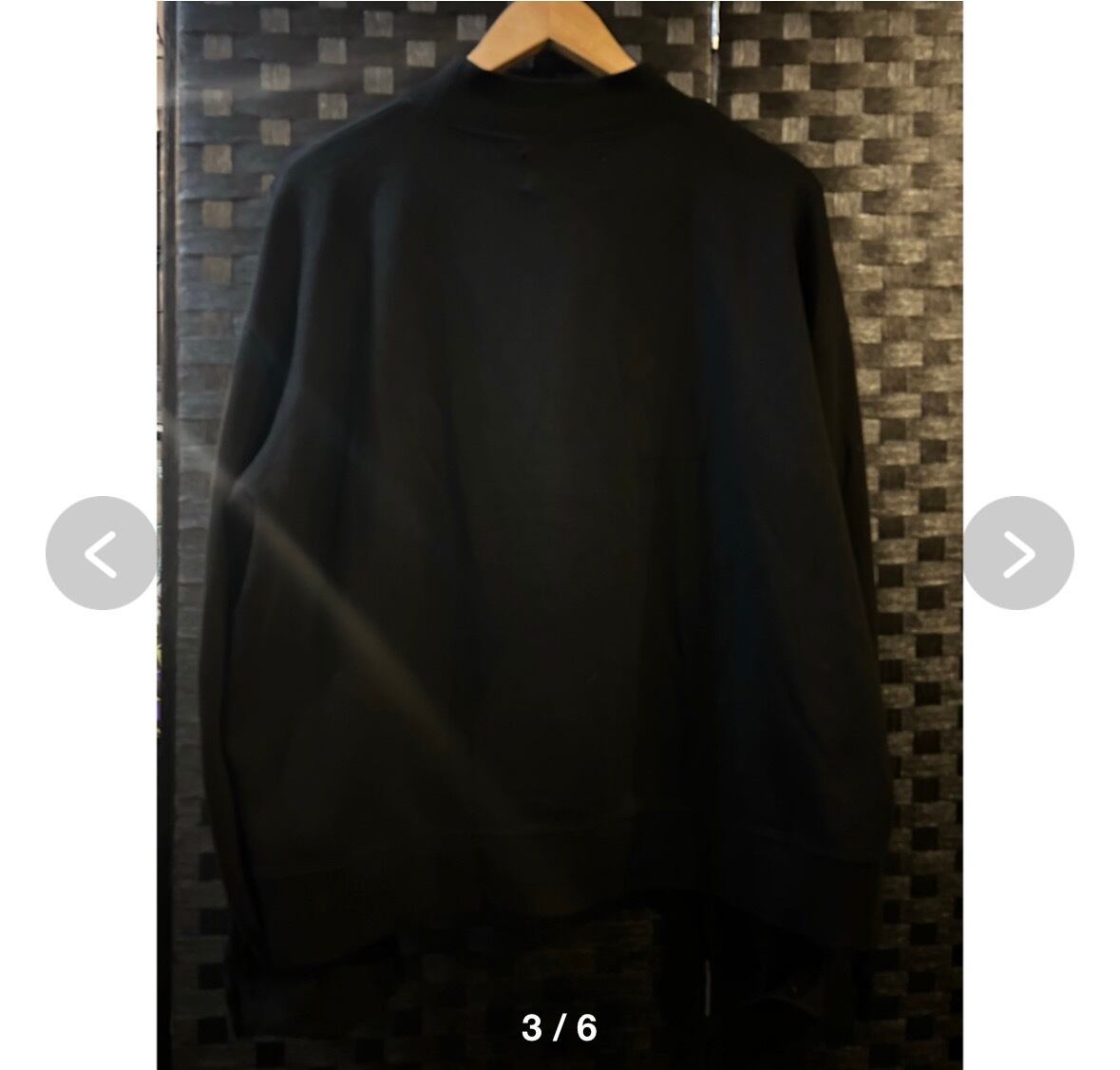The height and width of the screenshot is (1070, 1120).
Task: Go to the previous product photo
Action: [101, 553]
